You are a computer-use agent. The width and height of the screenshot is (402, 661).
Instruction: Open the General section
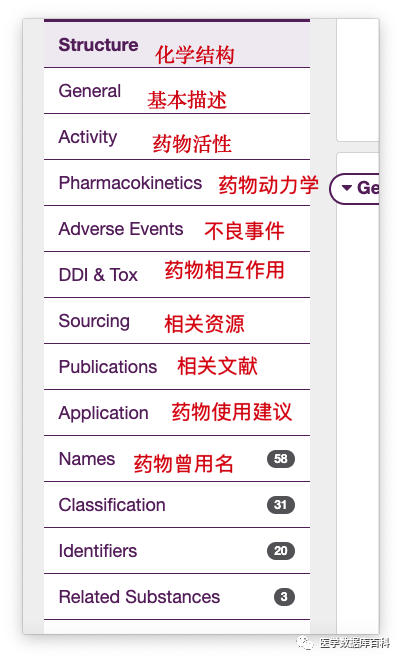click(177, 91)
